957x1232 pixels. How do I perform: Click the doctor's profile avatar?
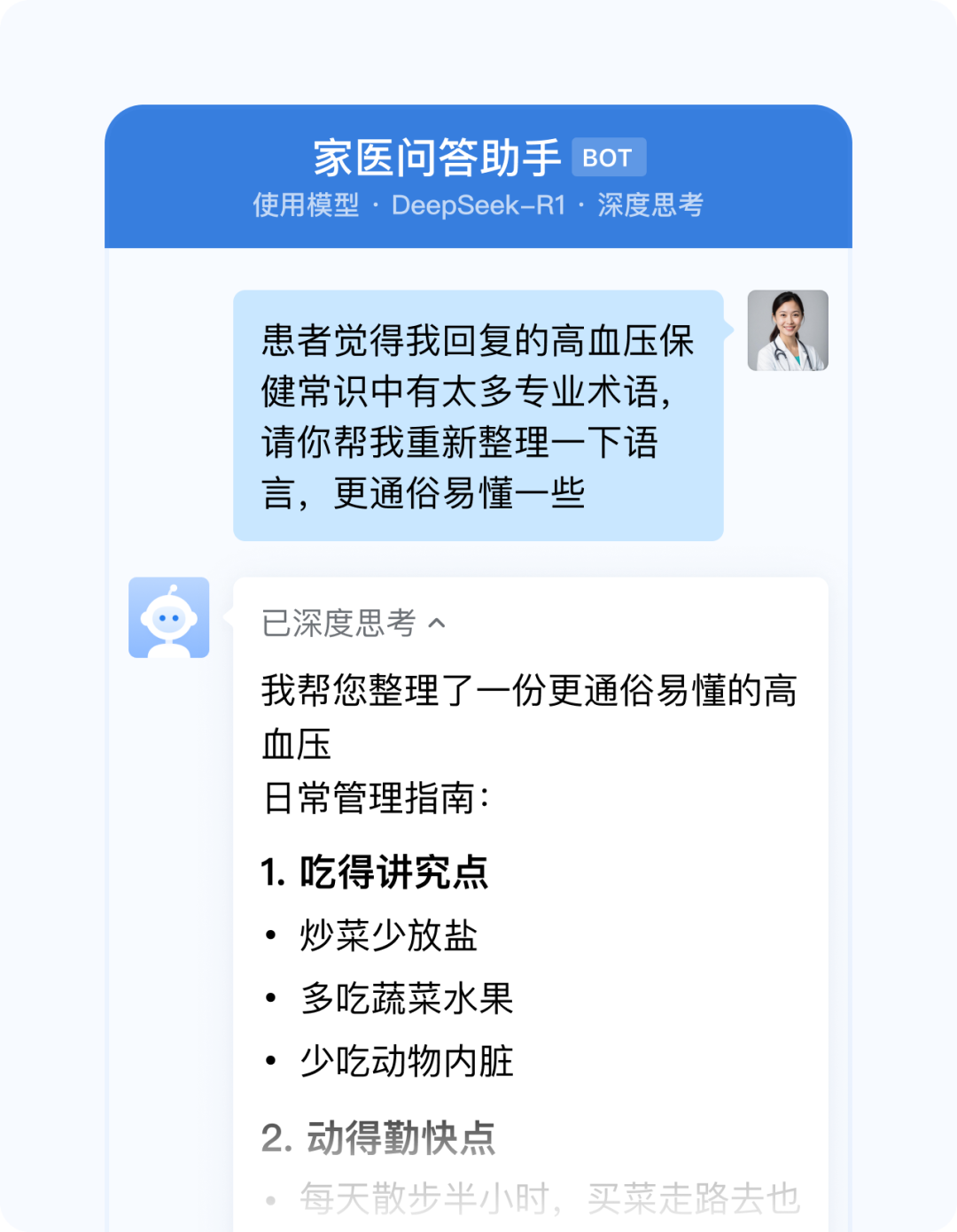[789, 330]
